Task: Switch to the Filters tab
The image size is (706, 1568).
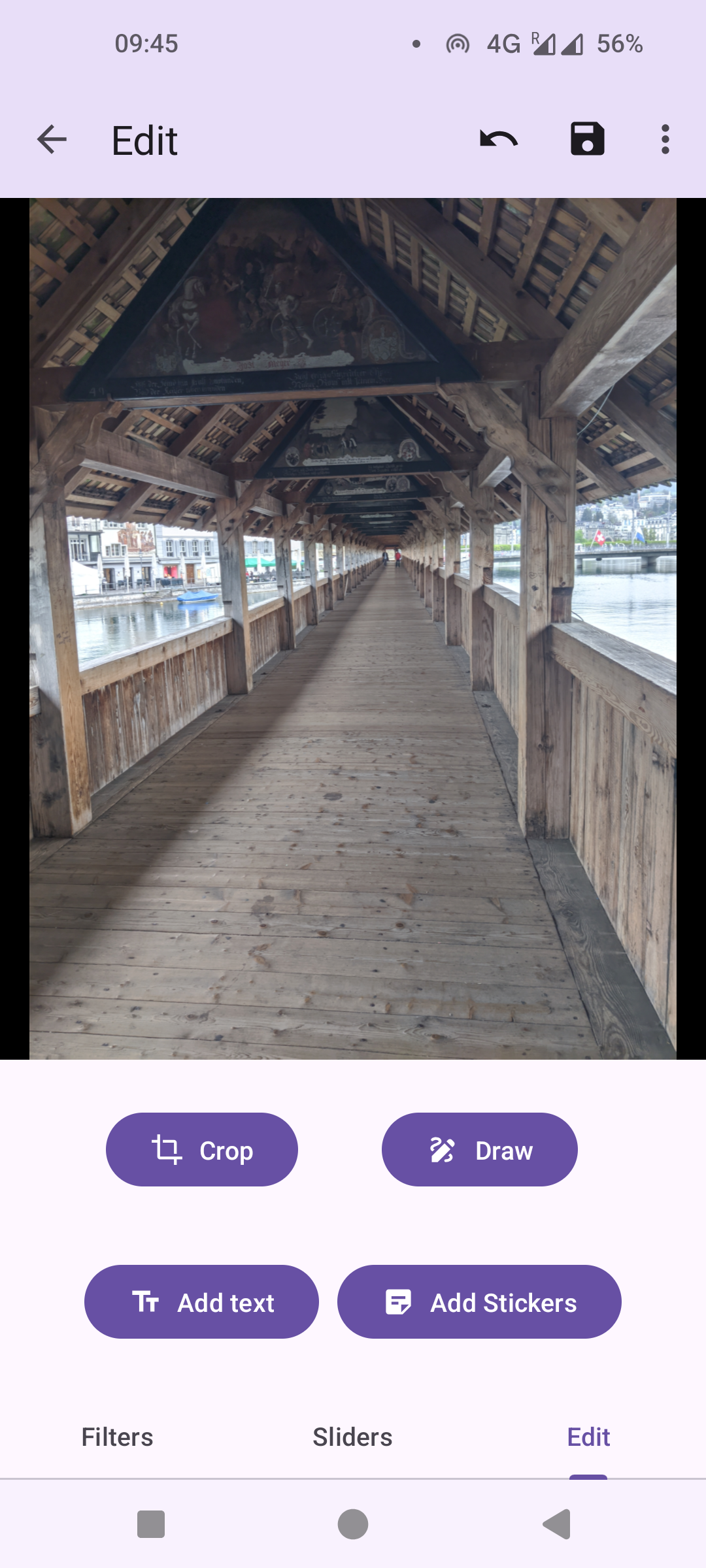Action: 117,1437
